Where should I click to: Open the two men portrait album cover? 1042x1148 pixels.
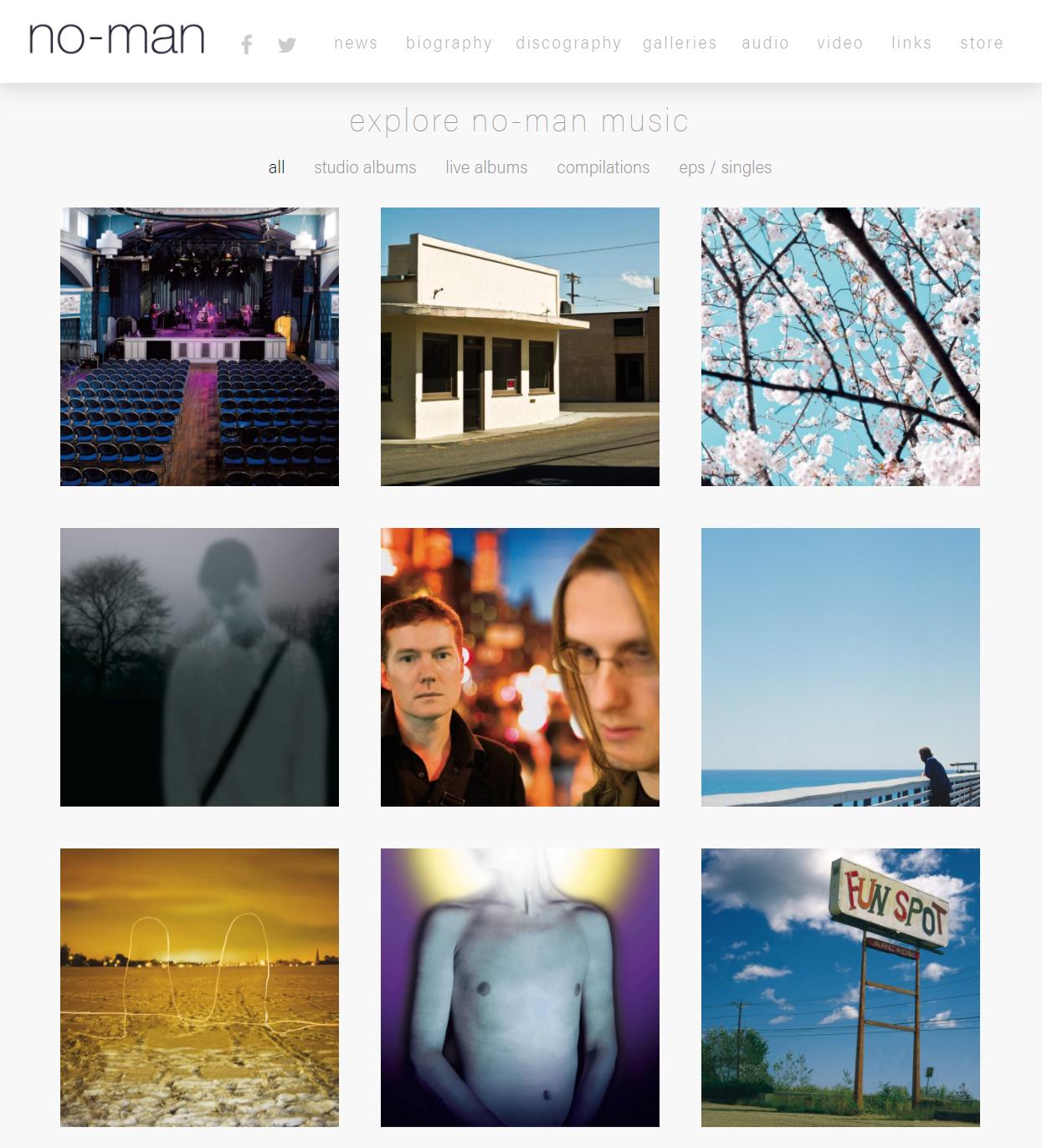(520, 667)
